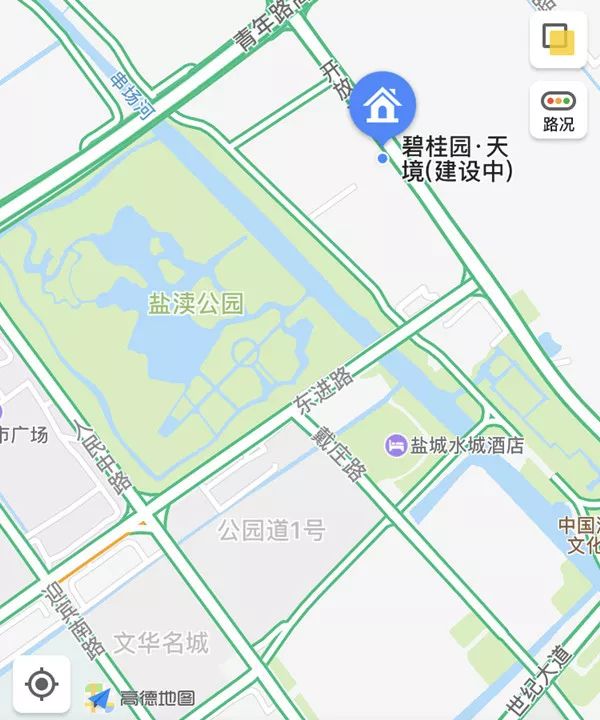Select the 盐城水城酒店 hotel marker

click(x=396, y=446)
